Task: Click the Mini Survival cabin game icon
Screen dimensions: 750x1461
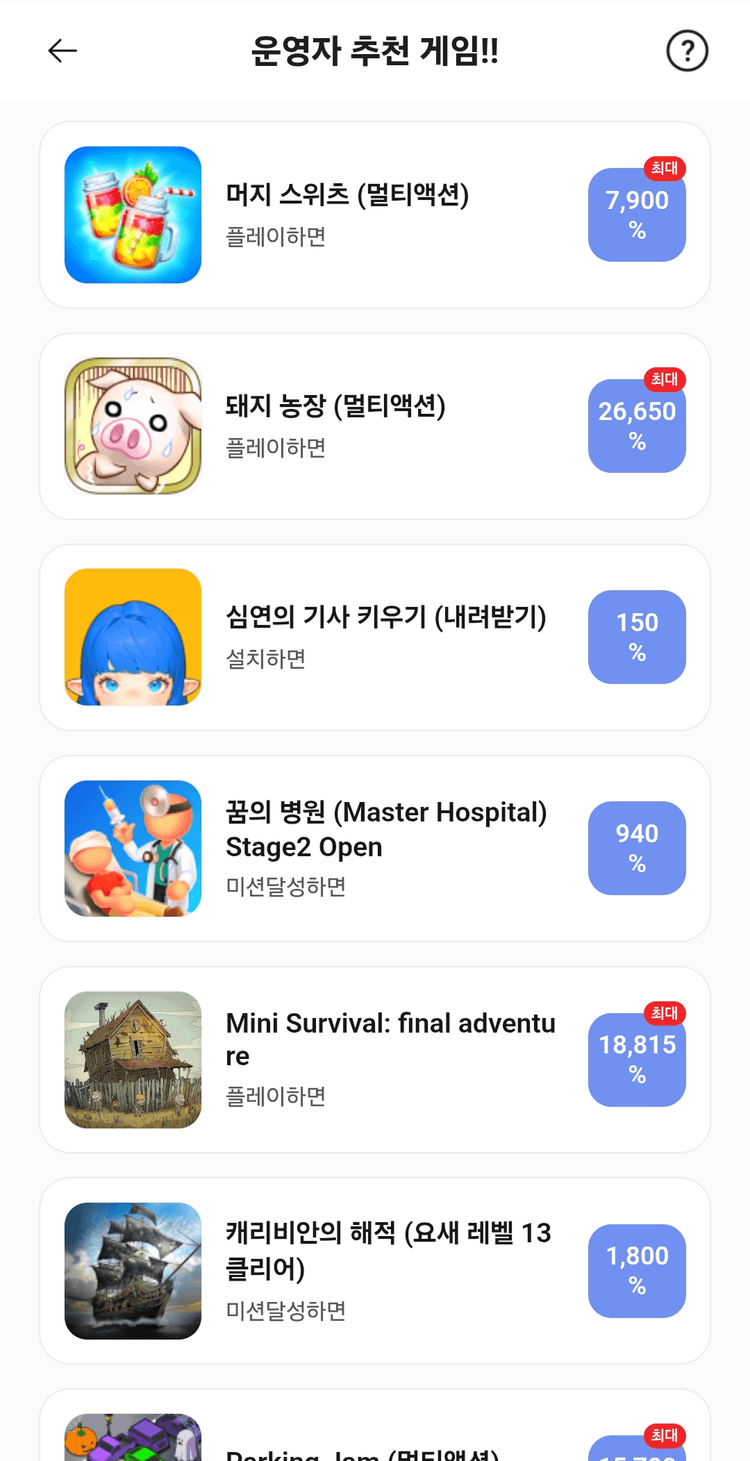Action: click(133, 1059)
